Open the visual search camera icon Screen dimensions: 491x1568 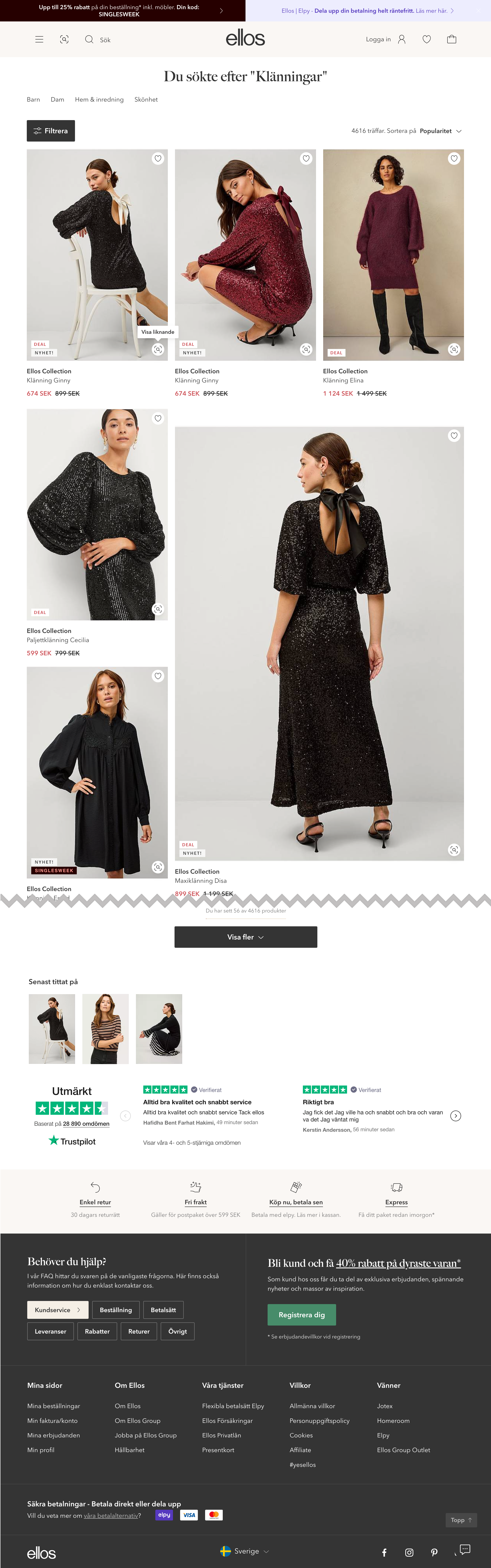pos(64,40)
